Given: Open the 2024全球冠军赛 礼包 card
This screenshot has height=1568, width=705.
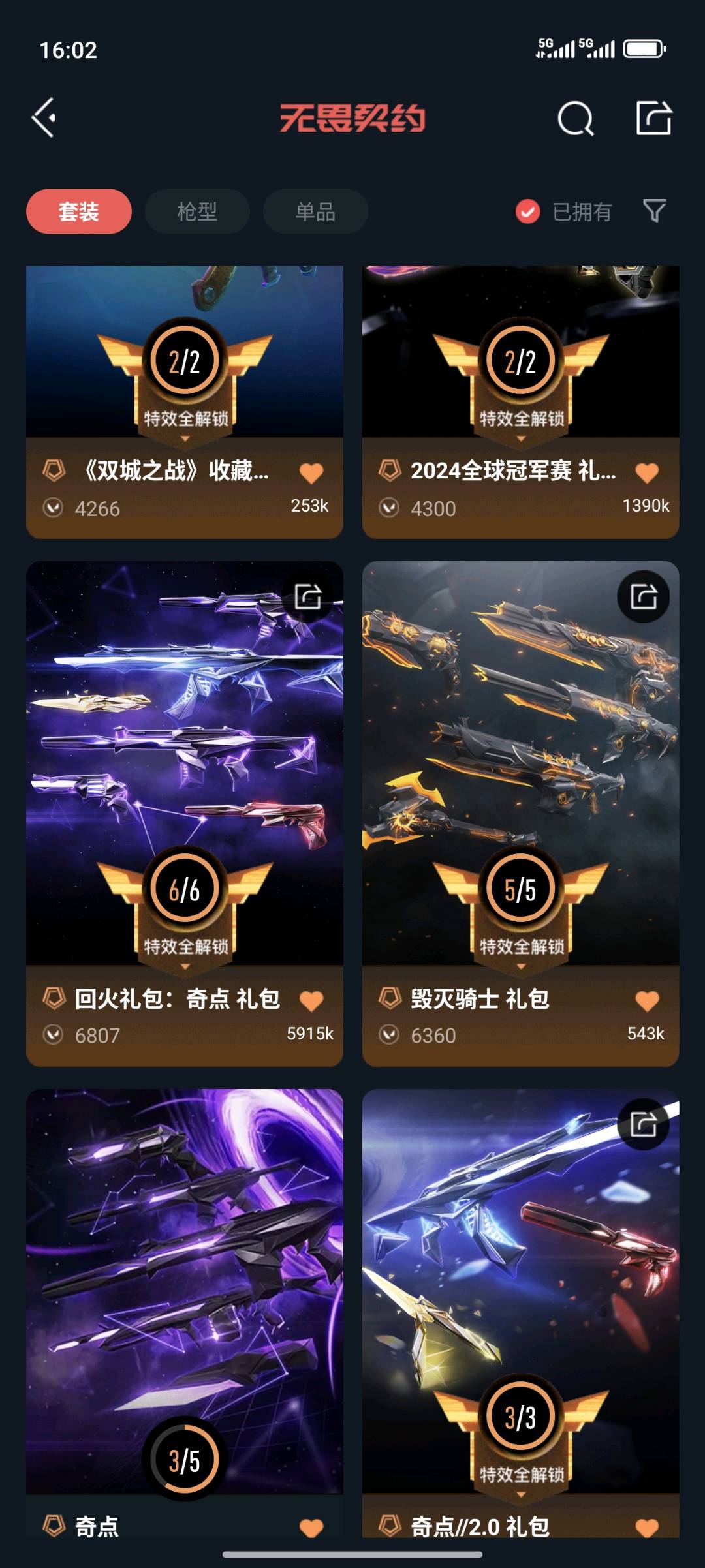Looking at the screenshot, I should [521, 402].
